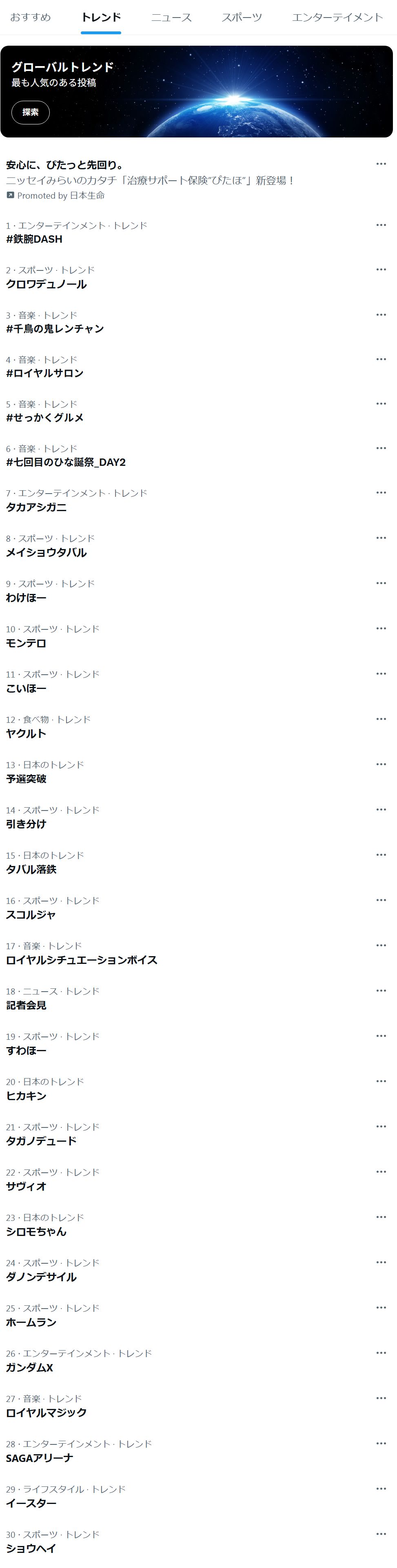Switch to the おすすめ tab
The image size is (397, 1568).
click(31, 17)
